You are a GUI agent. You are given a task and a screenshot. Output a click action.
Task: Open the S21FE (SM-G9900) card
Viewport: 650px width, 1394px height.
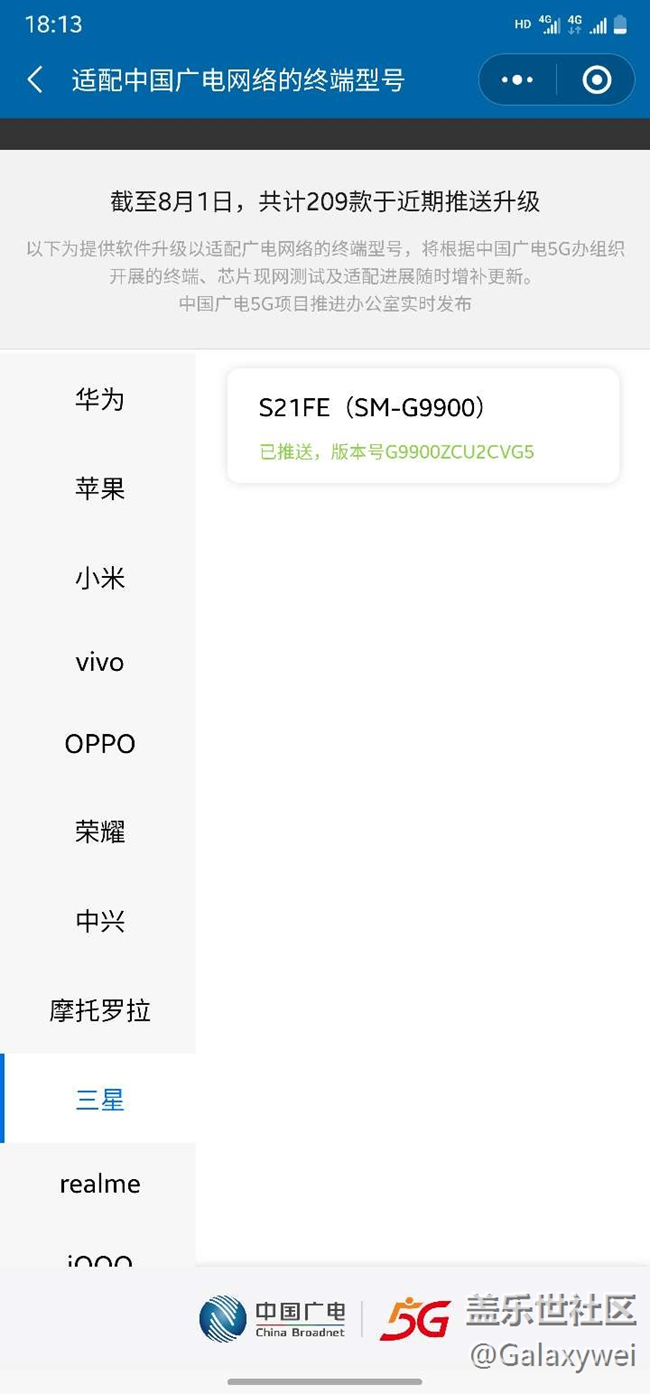pyautogui.click(x=423, y=426)
